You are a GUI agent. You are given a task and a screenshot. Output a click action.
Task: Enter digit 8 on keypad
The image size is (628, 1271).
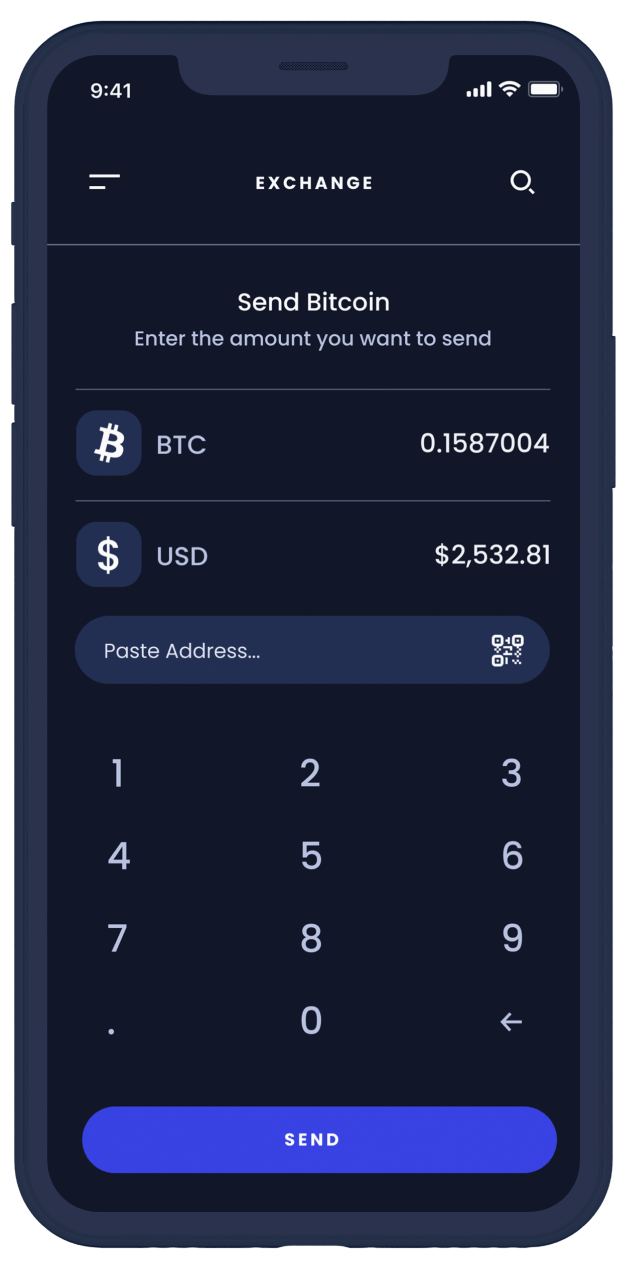pos(311,938)
